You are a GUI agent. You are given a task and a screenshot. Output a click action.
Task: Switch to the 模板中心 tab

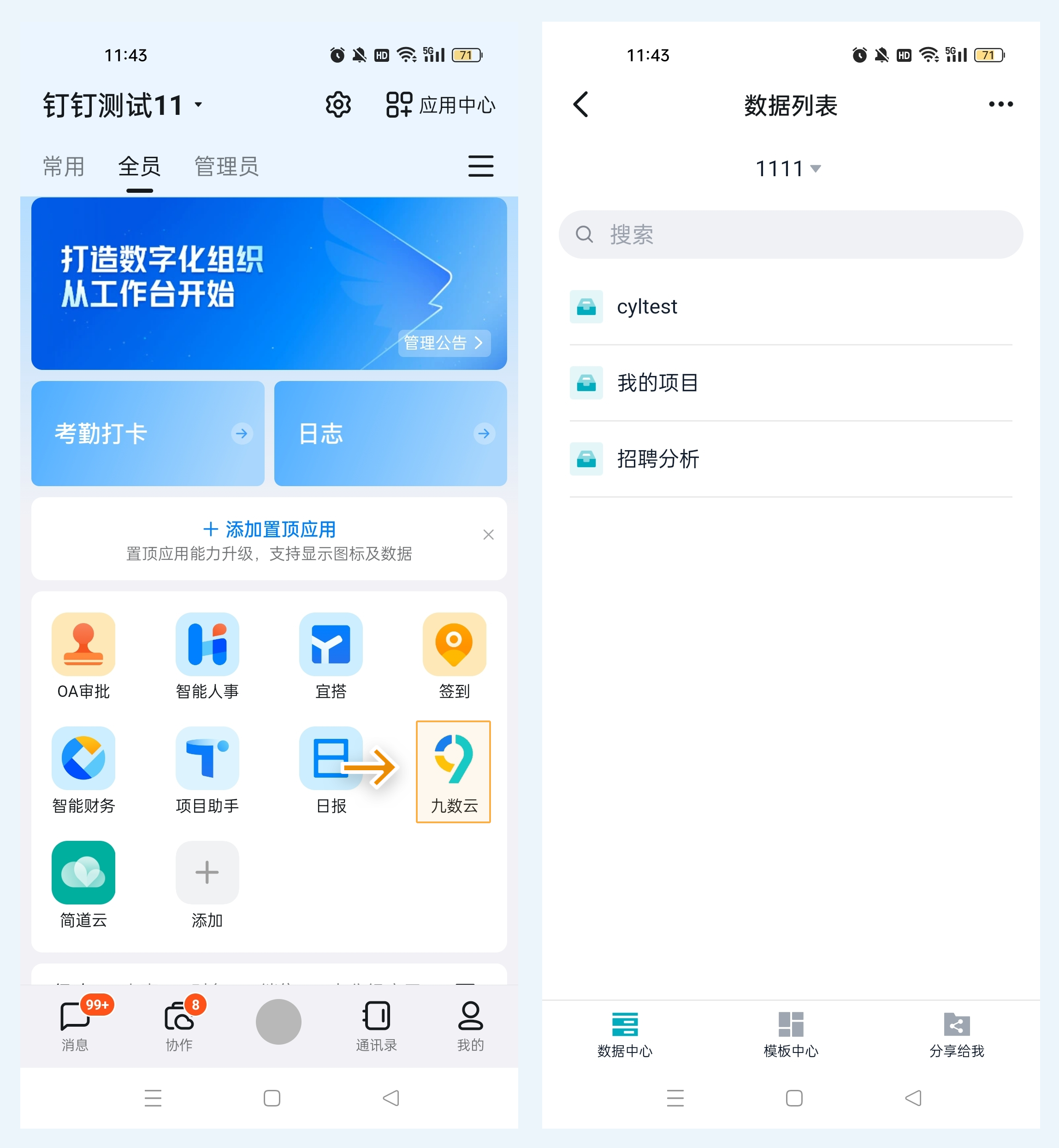791,1034
